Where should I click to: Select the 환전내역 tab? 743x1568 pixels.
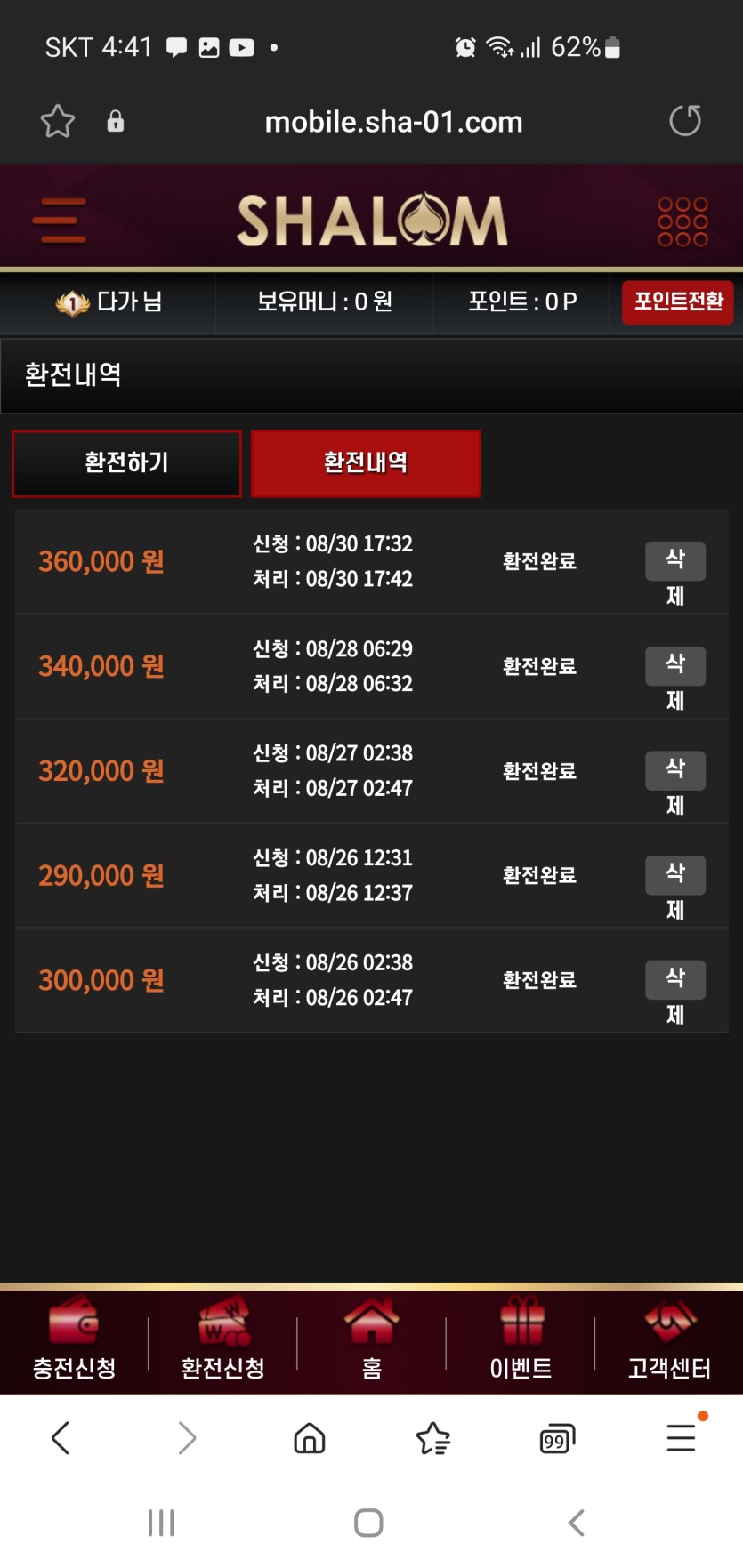pos(366,463)
